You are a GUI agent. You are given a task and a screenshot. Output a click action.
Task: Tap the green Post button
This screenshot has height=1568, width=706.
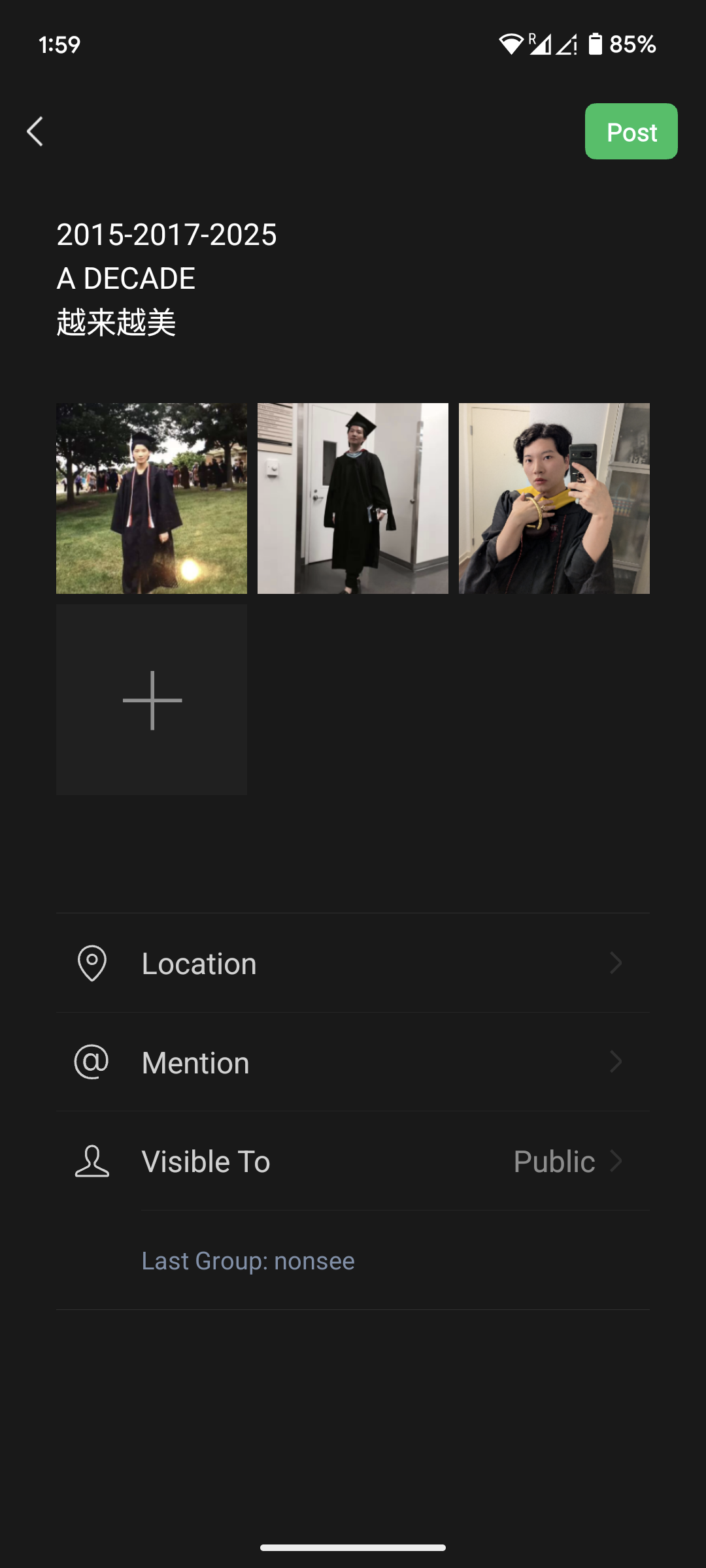pos(631,131)
